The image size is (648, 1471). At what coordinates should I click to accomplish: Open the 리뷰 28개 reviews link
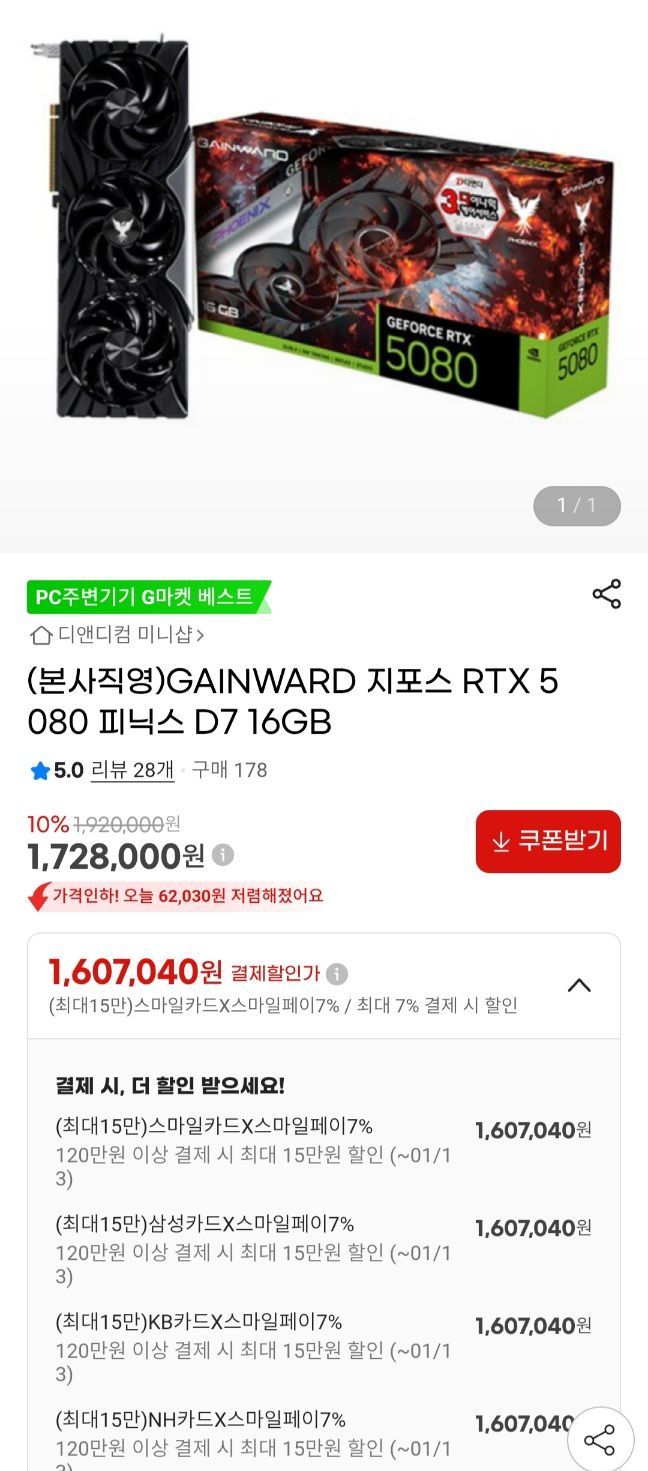(132, 770)
